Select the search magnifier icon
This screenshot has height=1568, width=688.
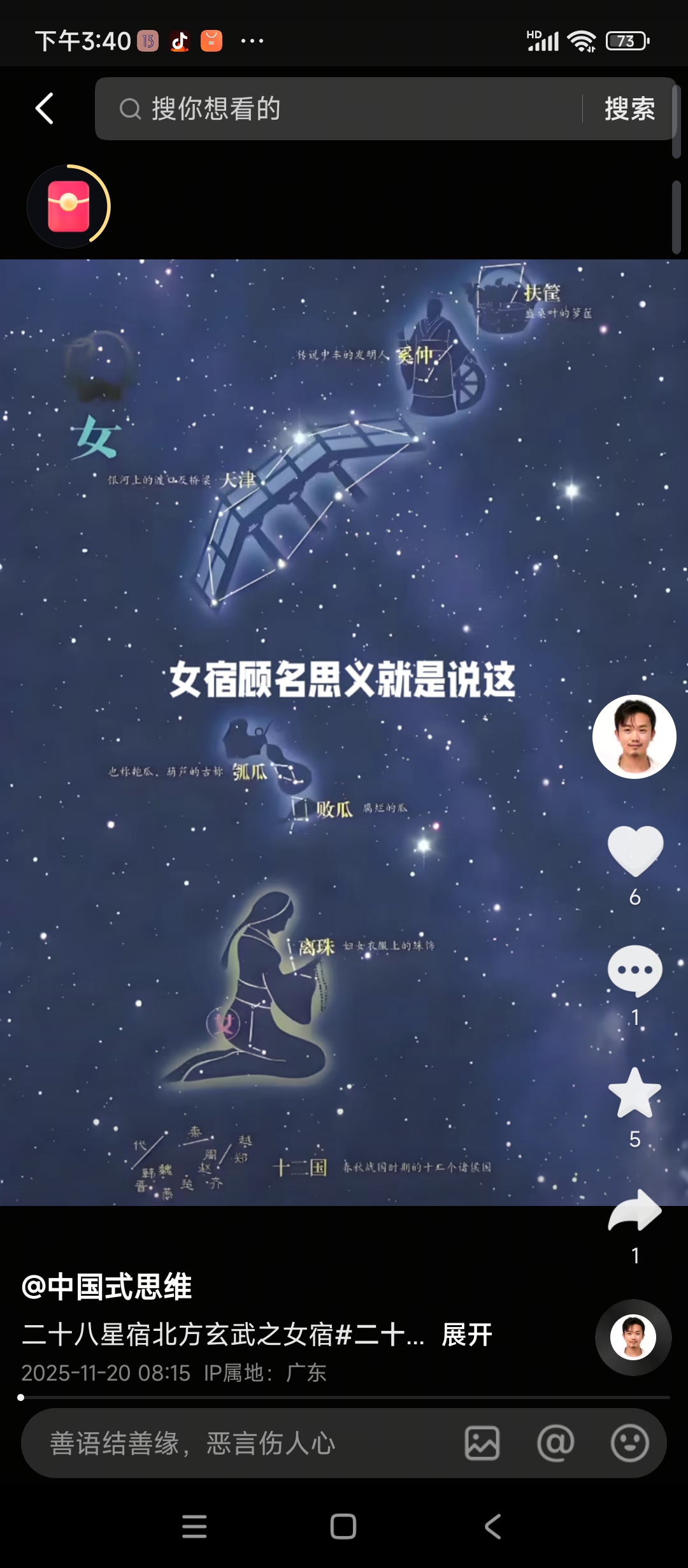point(131,108)
